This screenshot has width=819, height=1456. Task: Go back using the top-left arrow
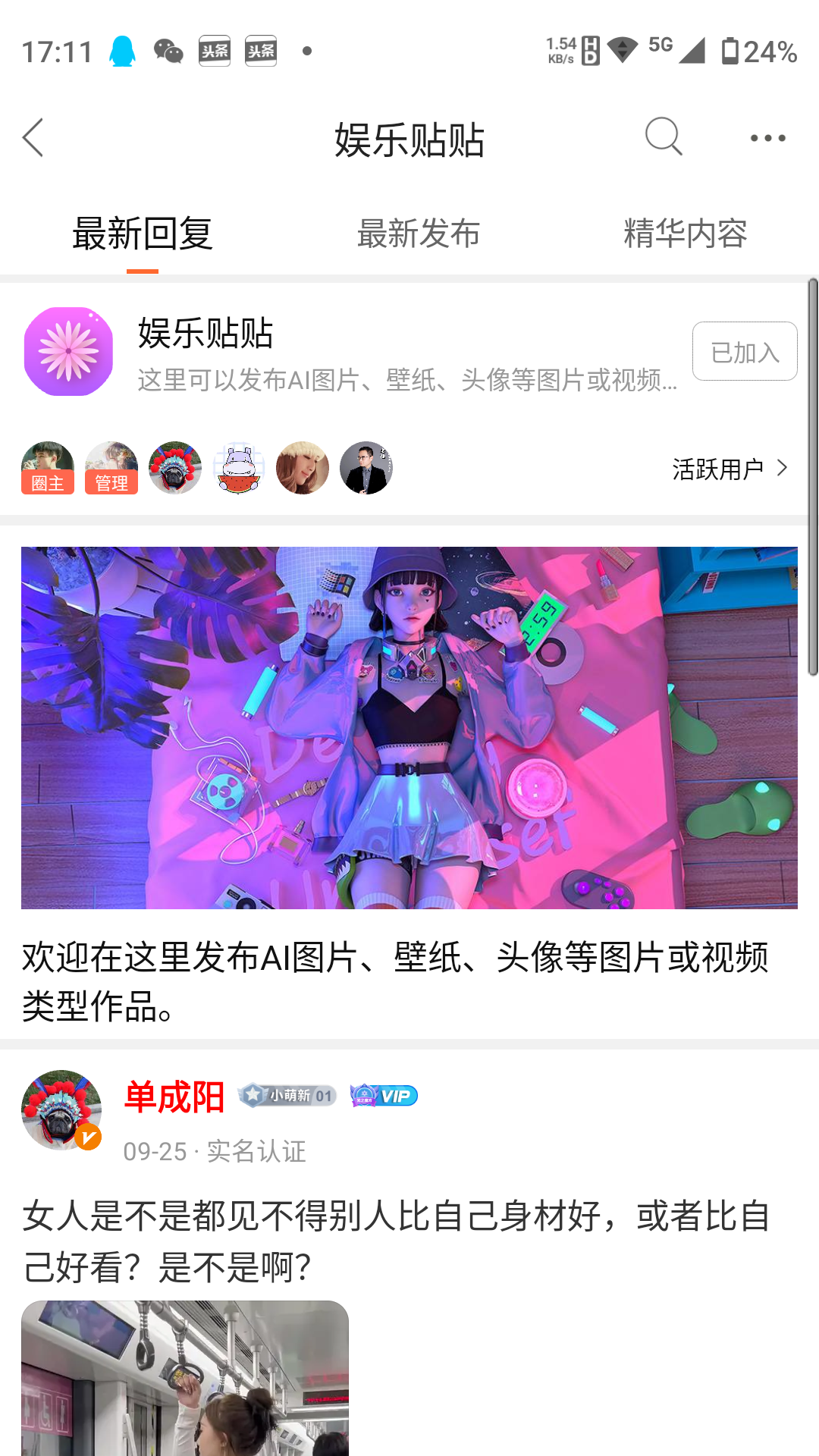pos(33,138)
